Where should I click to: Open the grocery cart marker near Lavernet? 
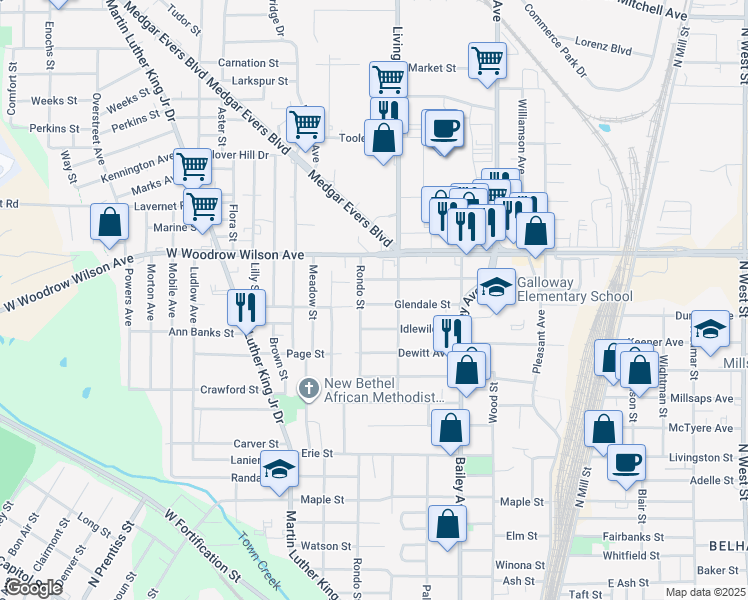(x=202, y=207)
